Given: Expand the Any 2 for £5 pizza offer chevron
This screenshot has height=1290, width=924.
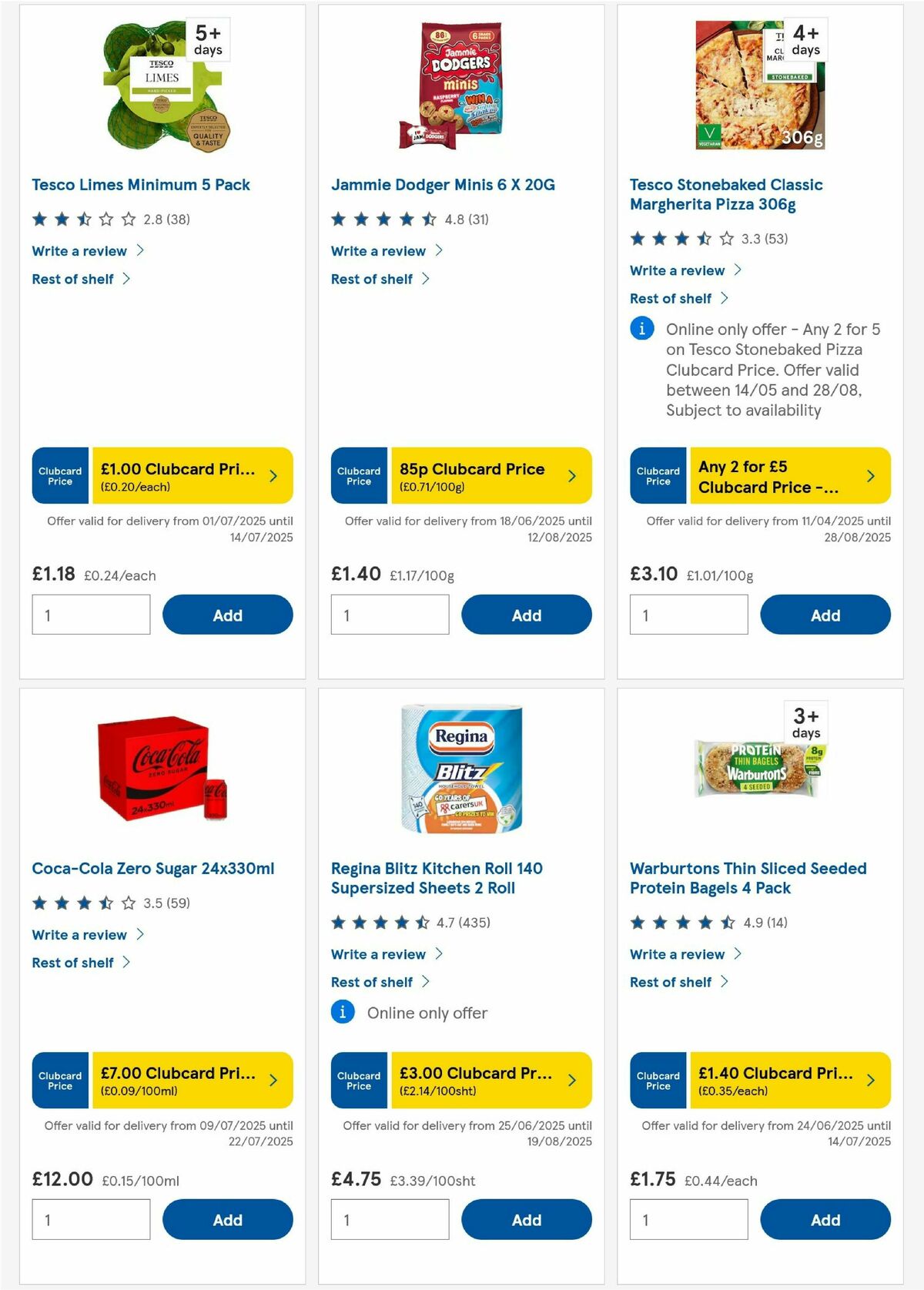Looking at the screenshot, I should coord(871,476).
